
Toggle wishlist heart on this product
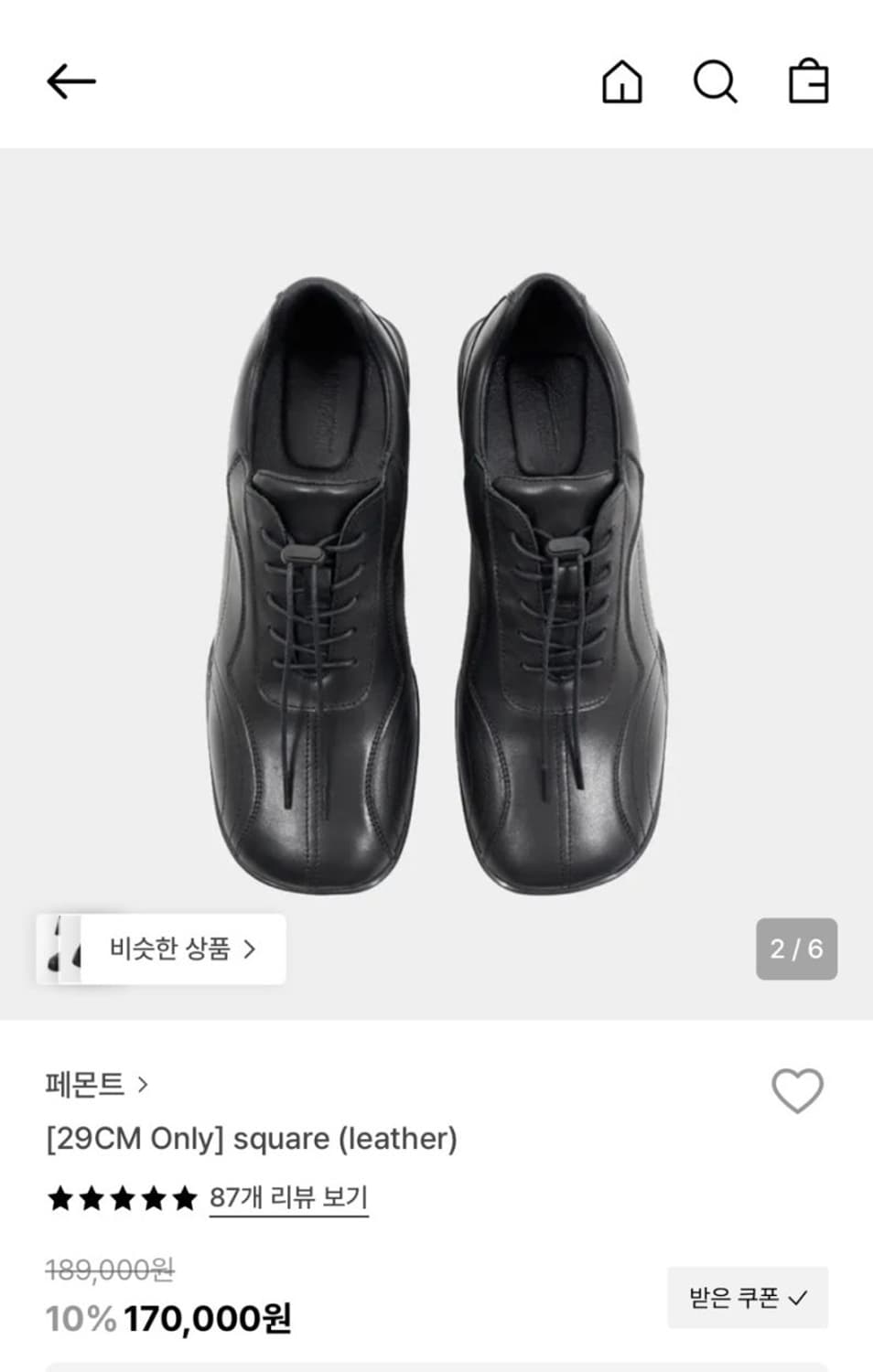pos(798,1089)
